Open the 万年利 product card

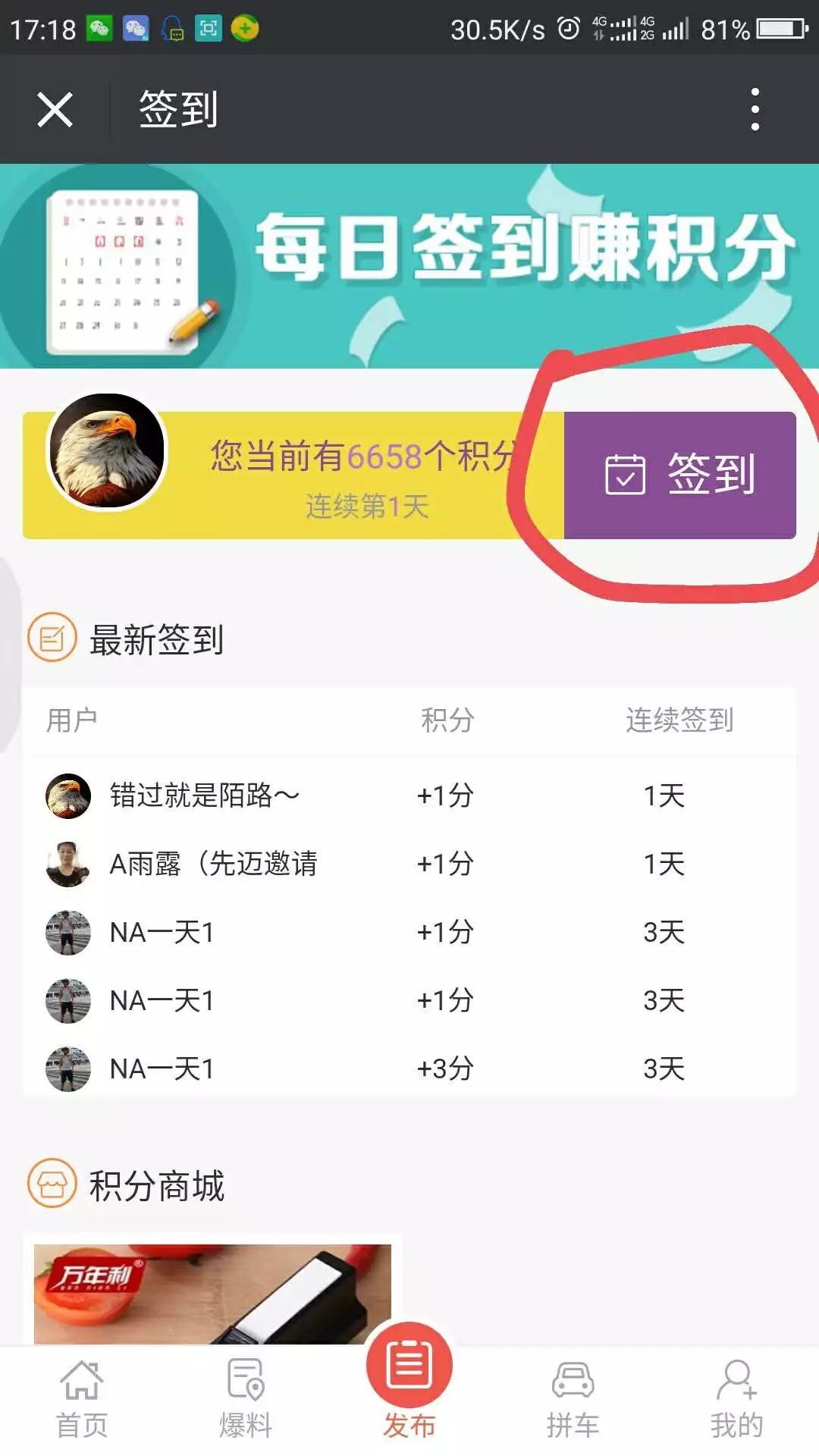click(x=212, y=1293)
